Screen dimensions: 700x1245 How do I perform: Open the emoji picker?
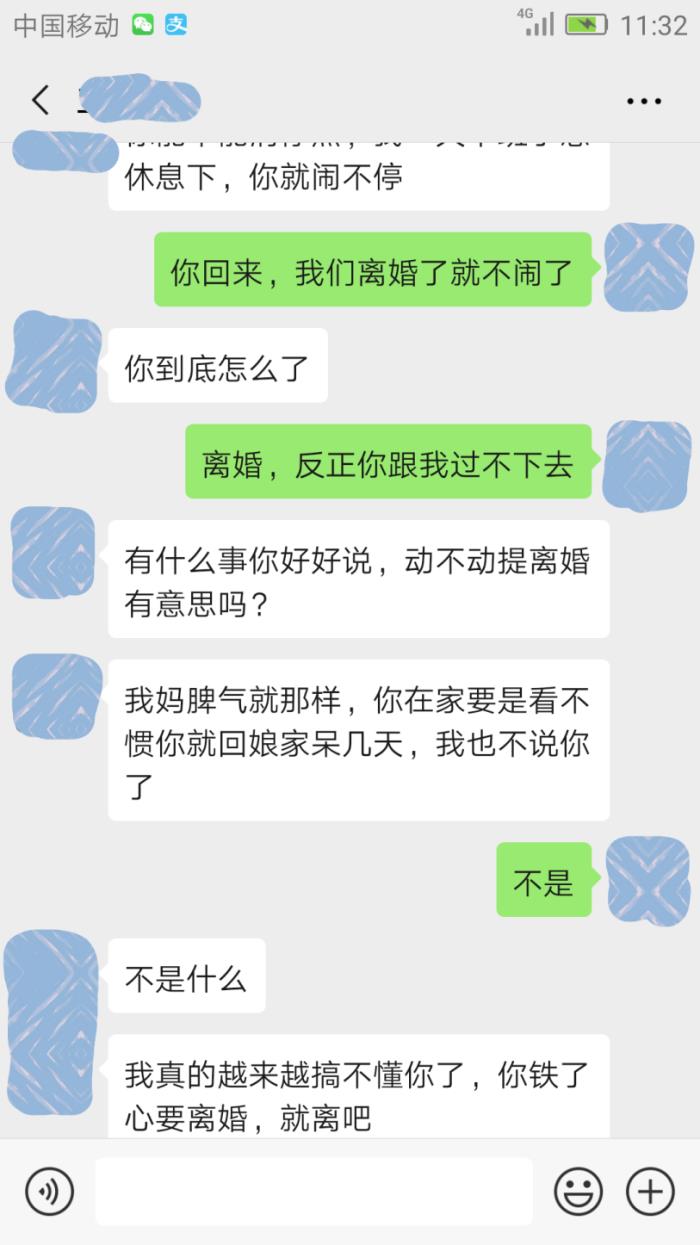pos(578,1191)
